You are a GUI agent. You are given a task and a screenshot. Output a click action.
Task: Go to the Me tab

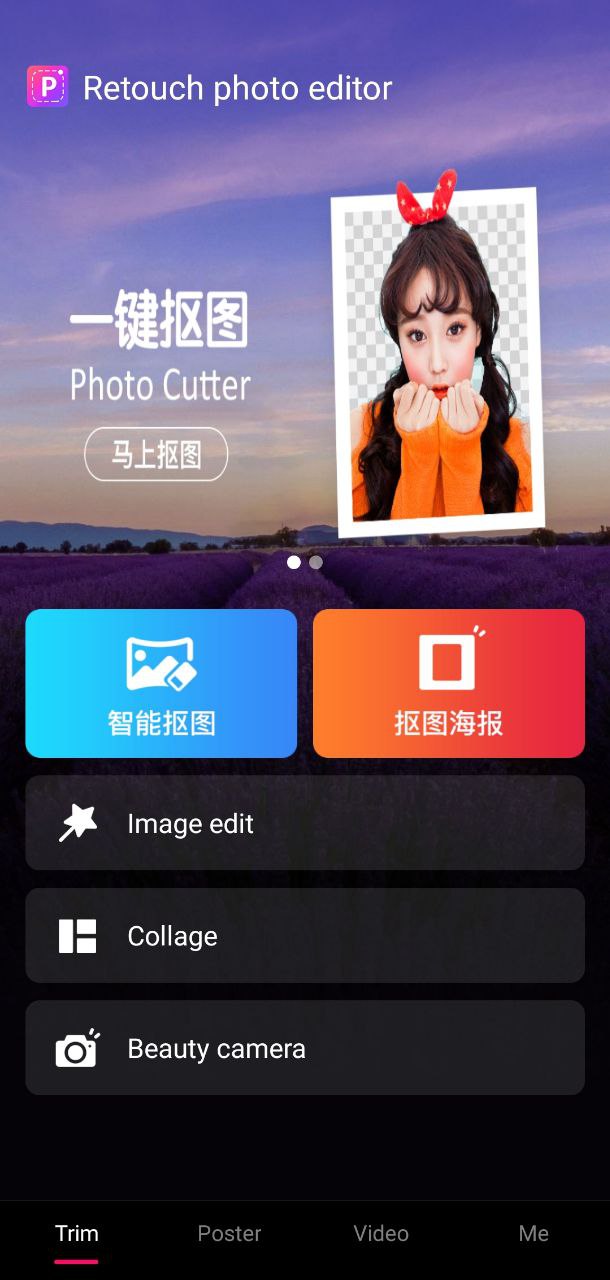coord(533,1233)
